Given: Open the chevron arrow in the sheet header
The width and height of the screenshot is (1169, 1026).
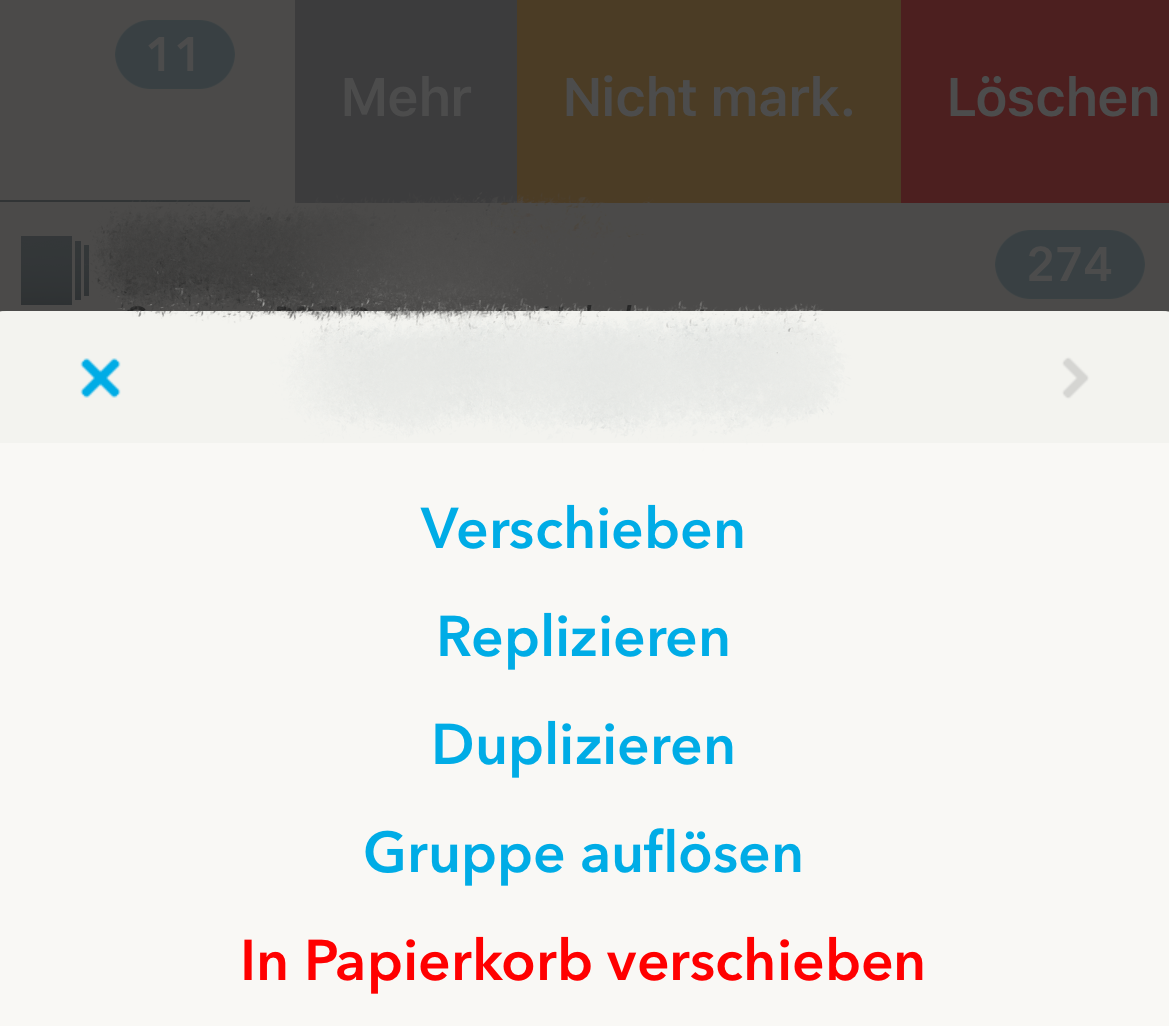Looking at the screenshot, I should tap(1074, 379).
